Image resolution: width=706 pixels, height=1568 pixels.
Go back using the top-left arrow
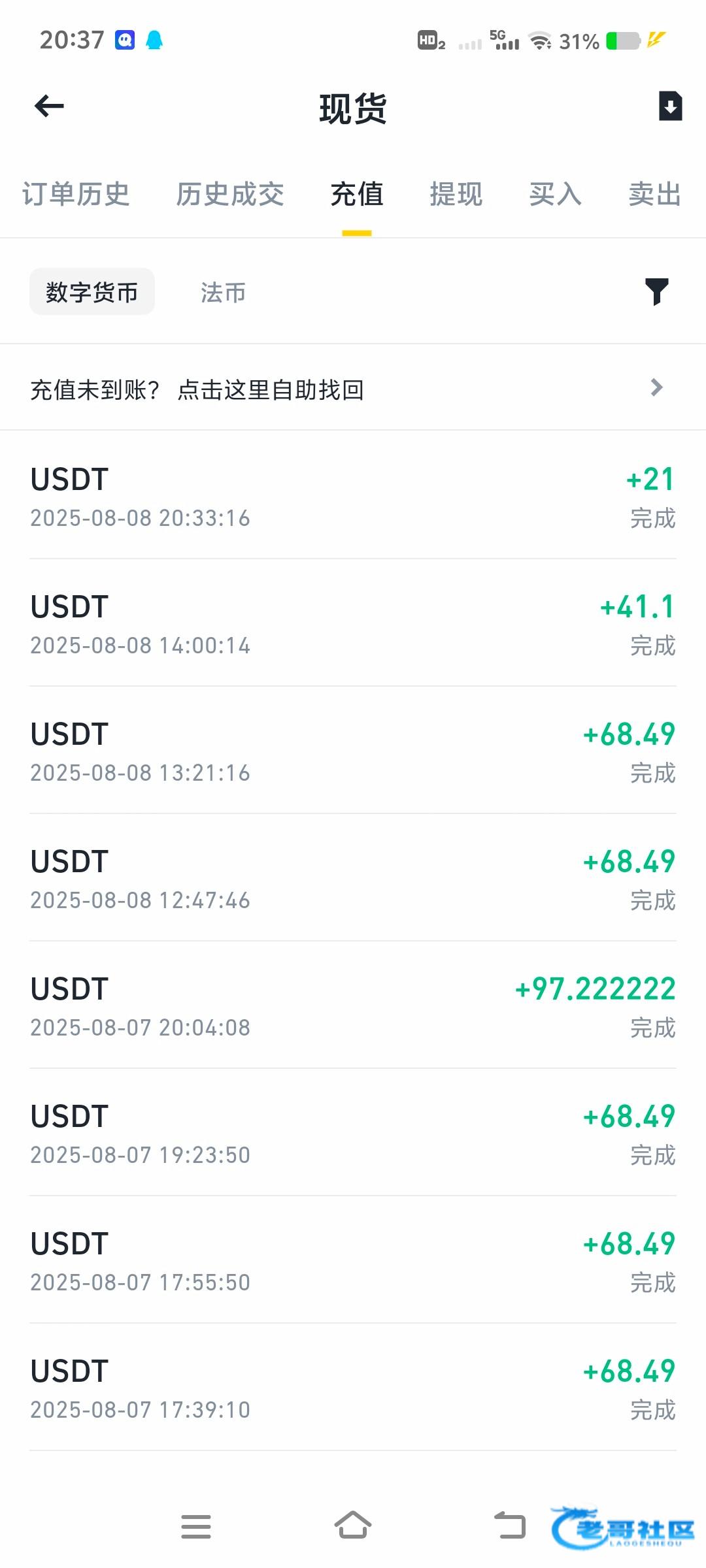[x=49, y=106]
